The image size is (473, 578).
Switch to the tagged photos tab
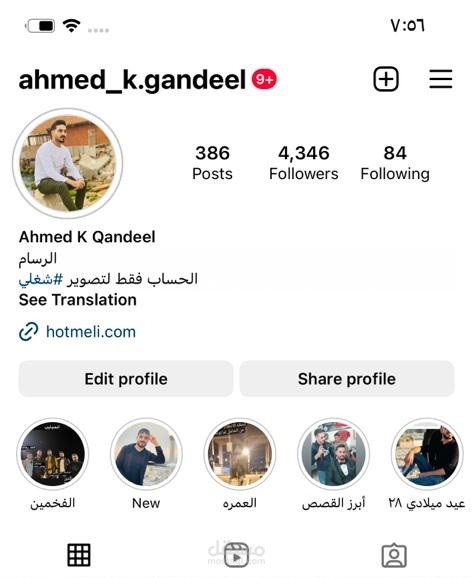pos(394,555)
